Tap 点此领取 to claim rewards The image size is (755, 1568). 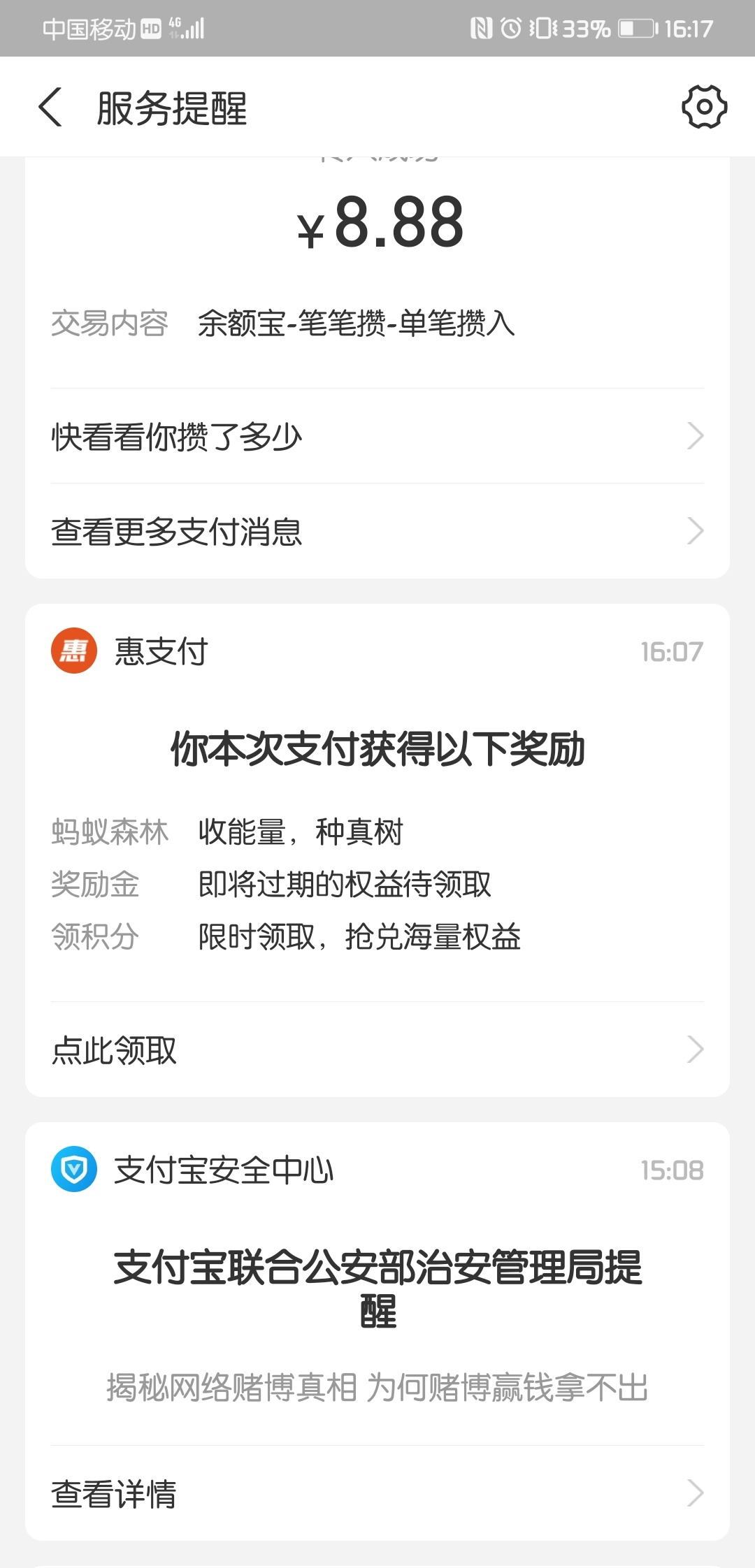click(x=377, y=1050)
